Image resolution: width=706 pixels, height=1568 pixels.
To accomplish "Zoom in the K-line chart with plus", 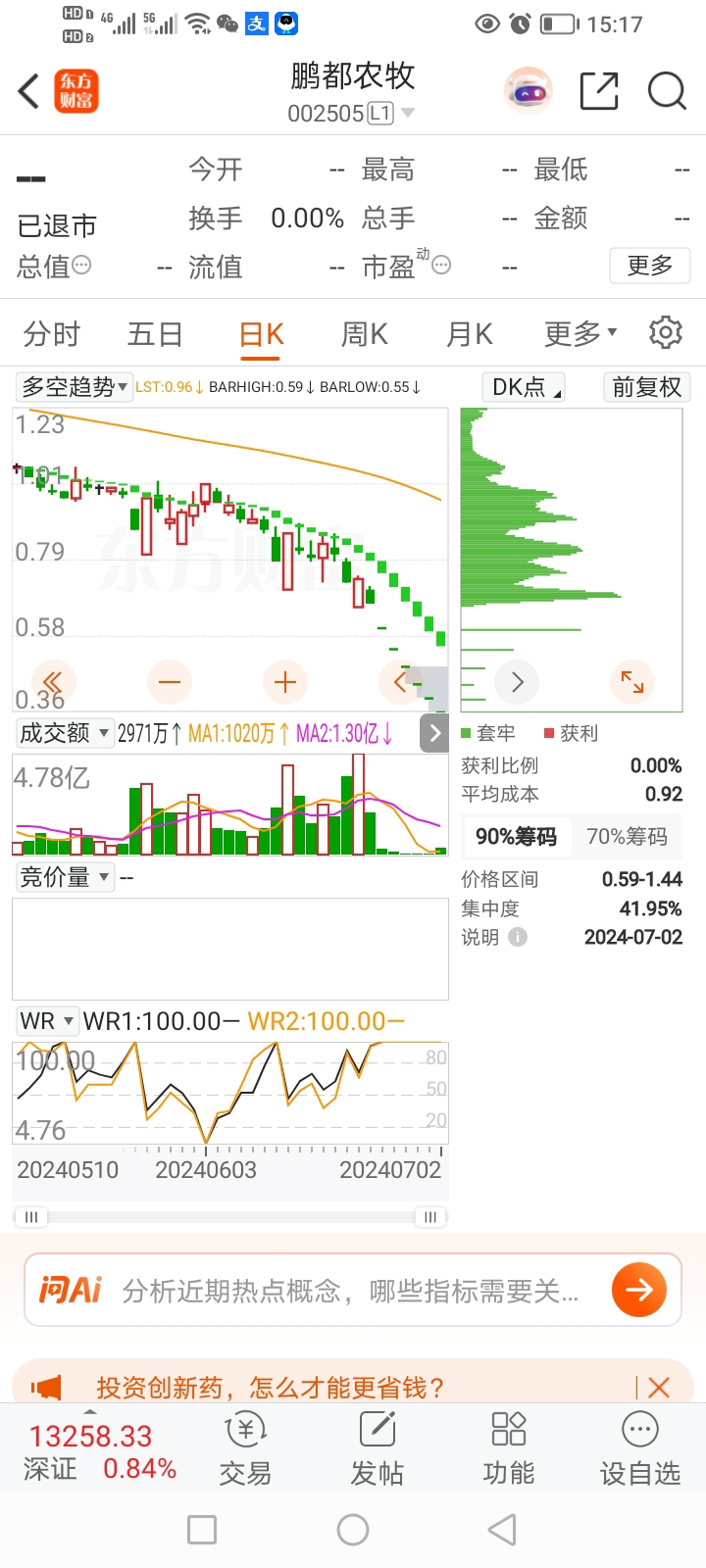I will 285,682.
